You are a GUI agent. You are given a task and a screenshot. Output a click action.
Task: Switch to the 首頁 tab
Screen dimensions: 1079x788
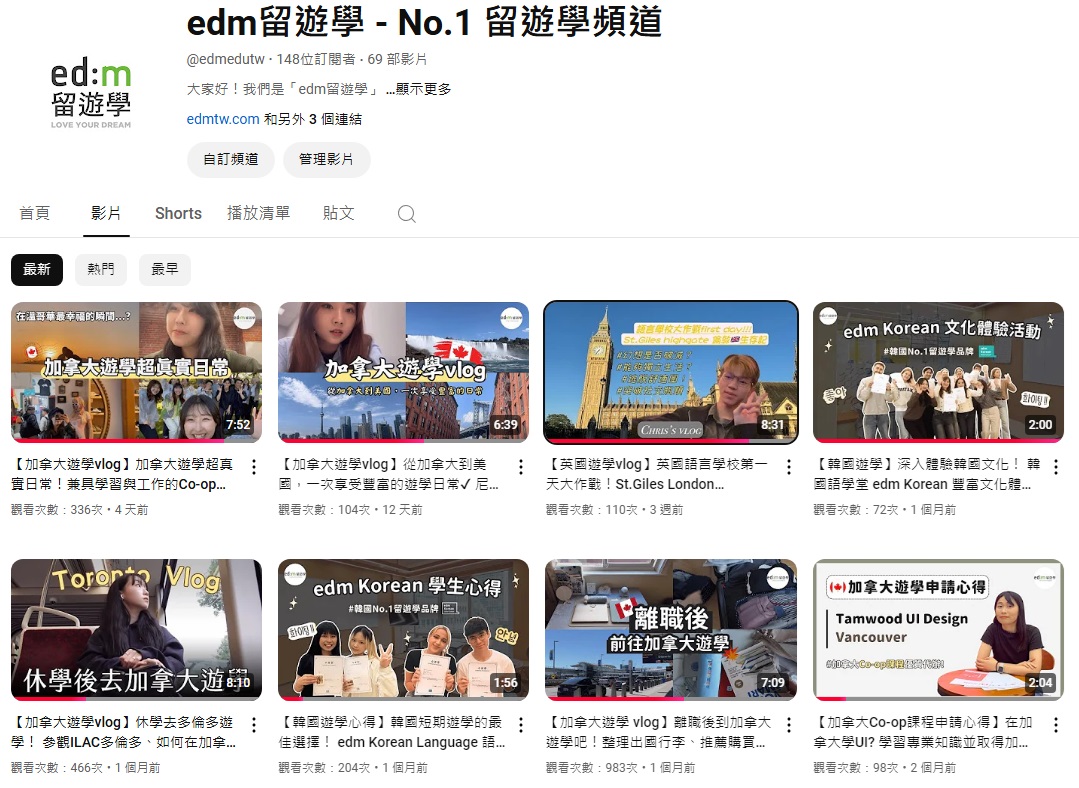coord(35,213)
